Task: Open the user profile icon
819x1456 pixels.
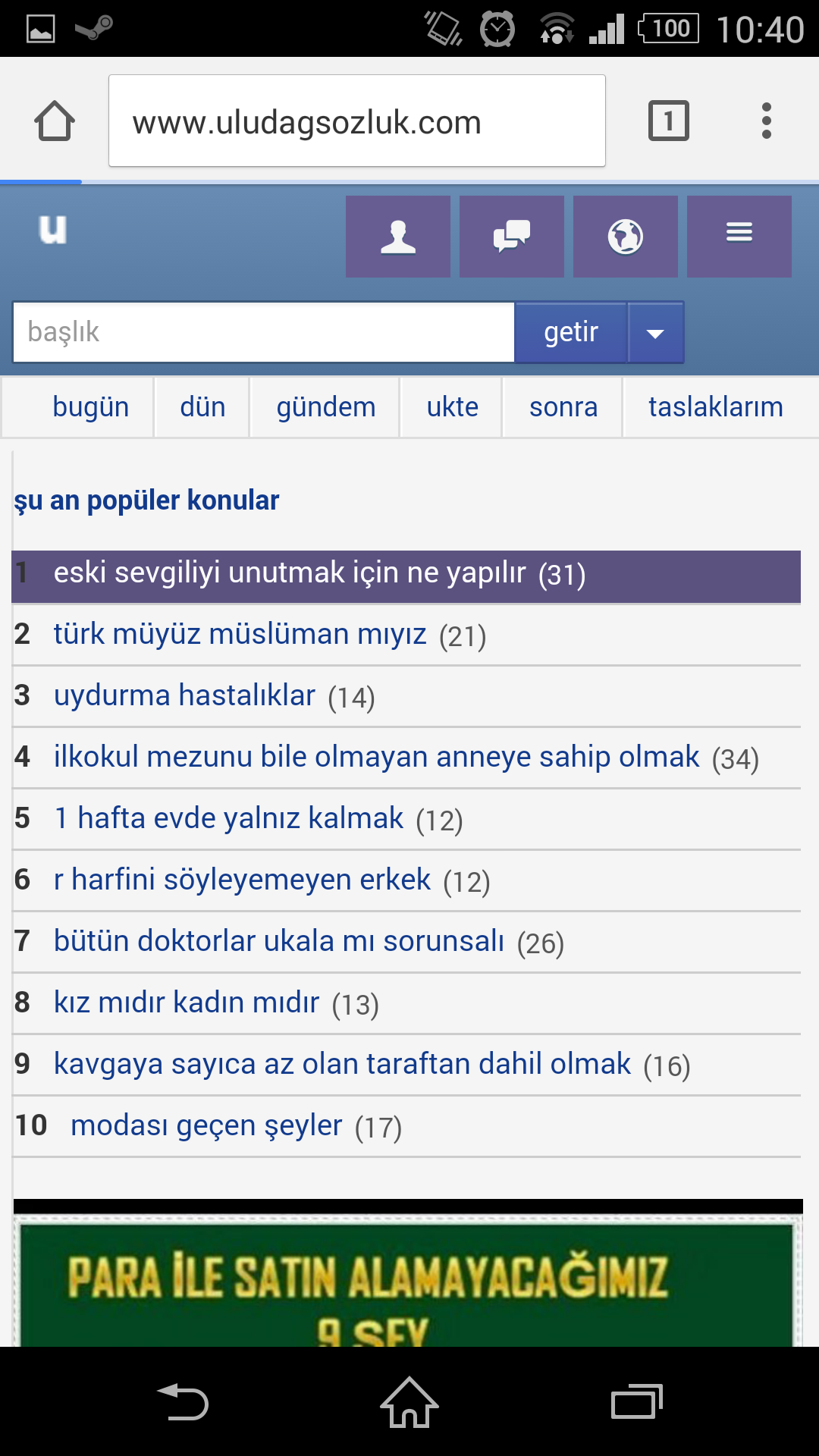Action: [398, 237]
